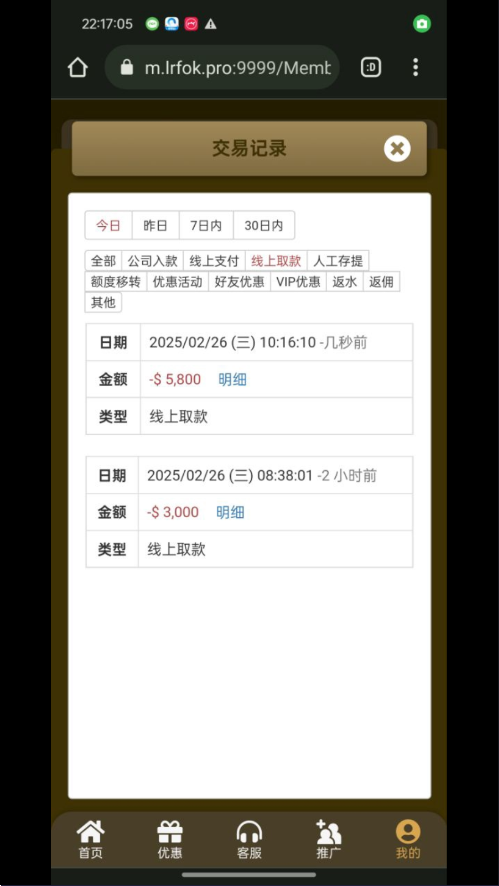Switch to the 7日内 range
499x886 pixels.
(206, 225)
